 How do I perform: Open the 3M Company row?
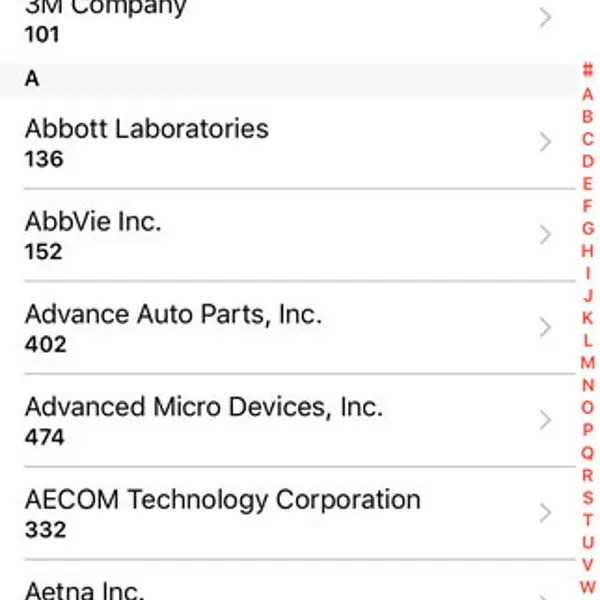coord(280,20)
